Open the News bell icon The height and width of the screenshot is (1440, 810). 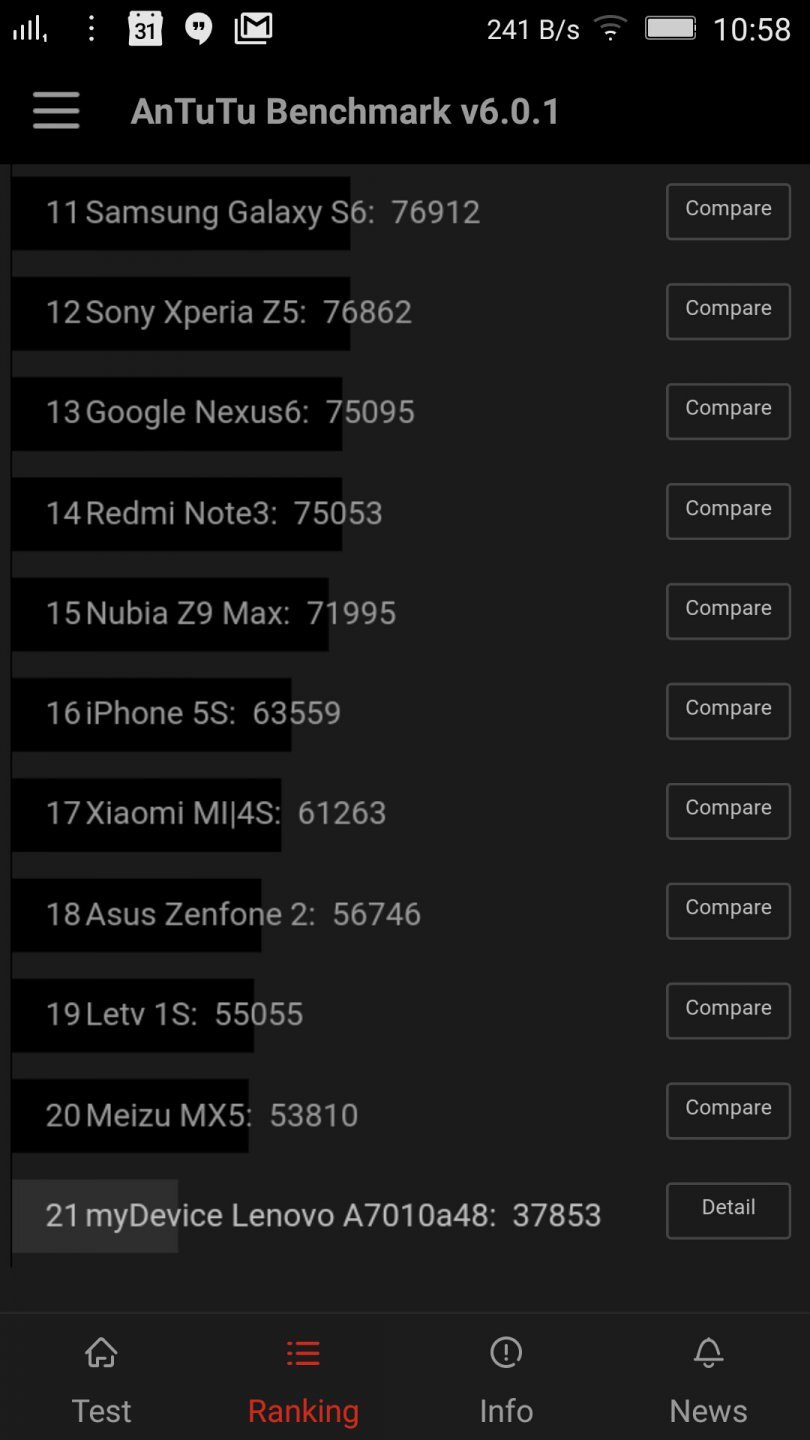708,1352
